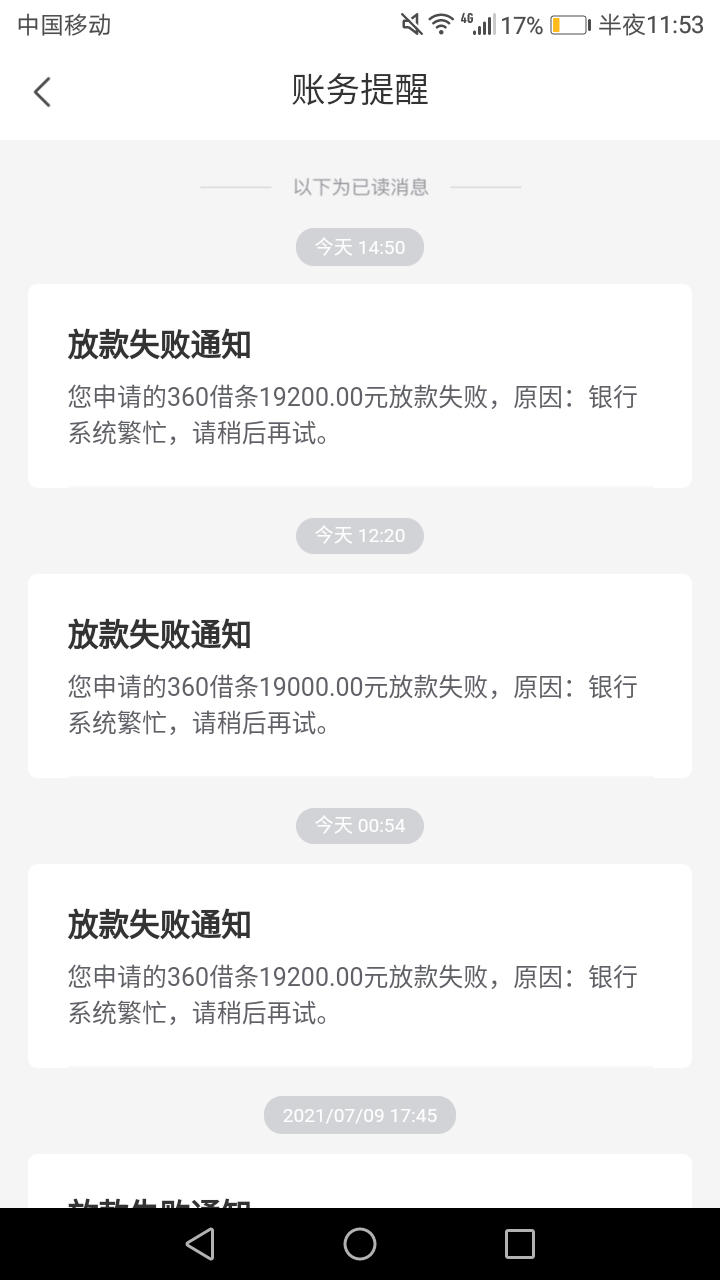
Task: Click the 以下为已读消息 divider label
Action: pyautogui.click(x=360, y=187)
